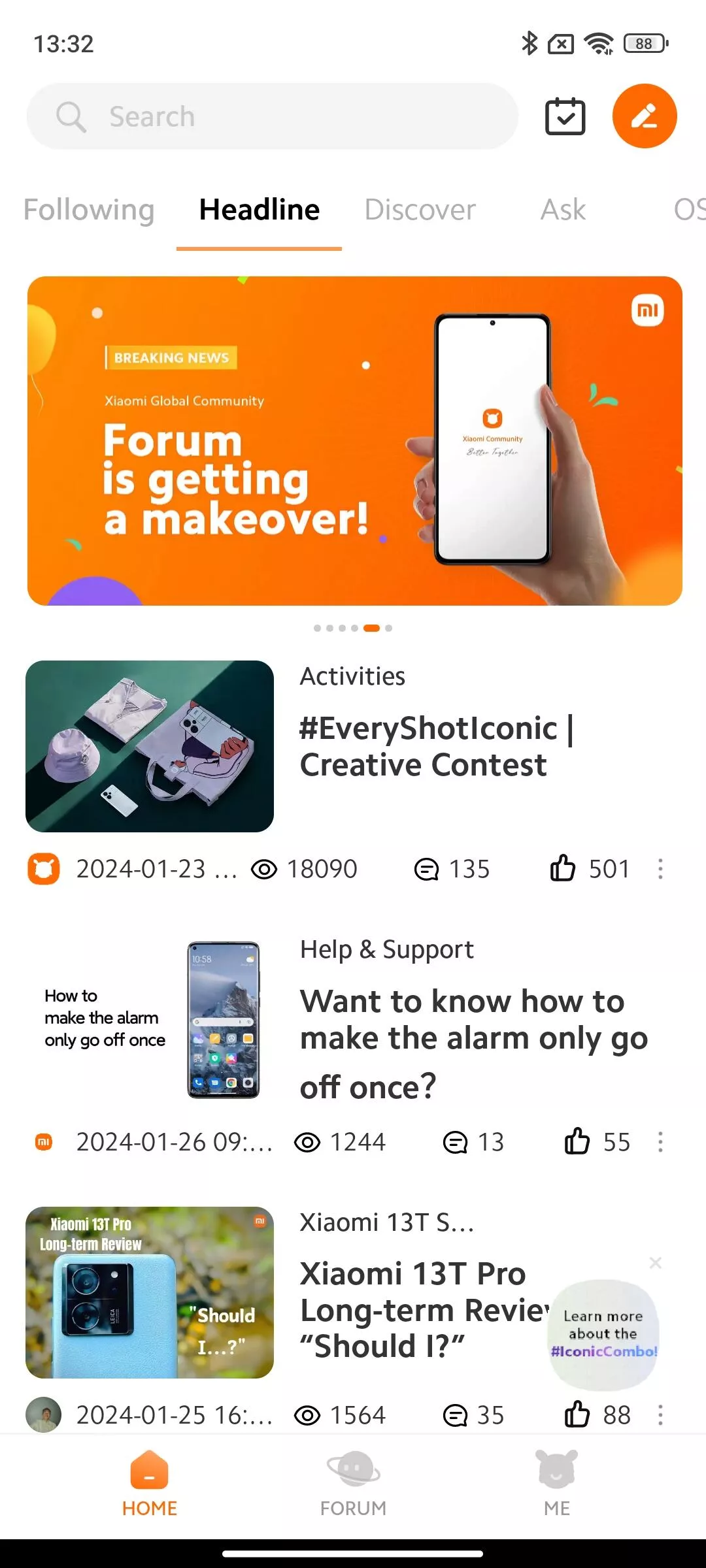Viewport: 706px width, 1568px height.
Task: Open overflow menu for the alarm post
Action: pyautogui.click(x=660, y=1142)
